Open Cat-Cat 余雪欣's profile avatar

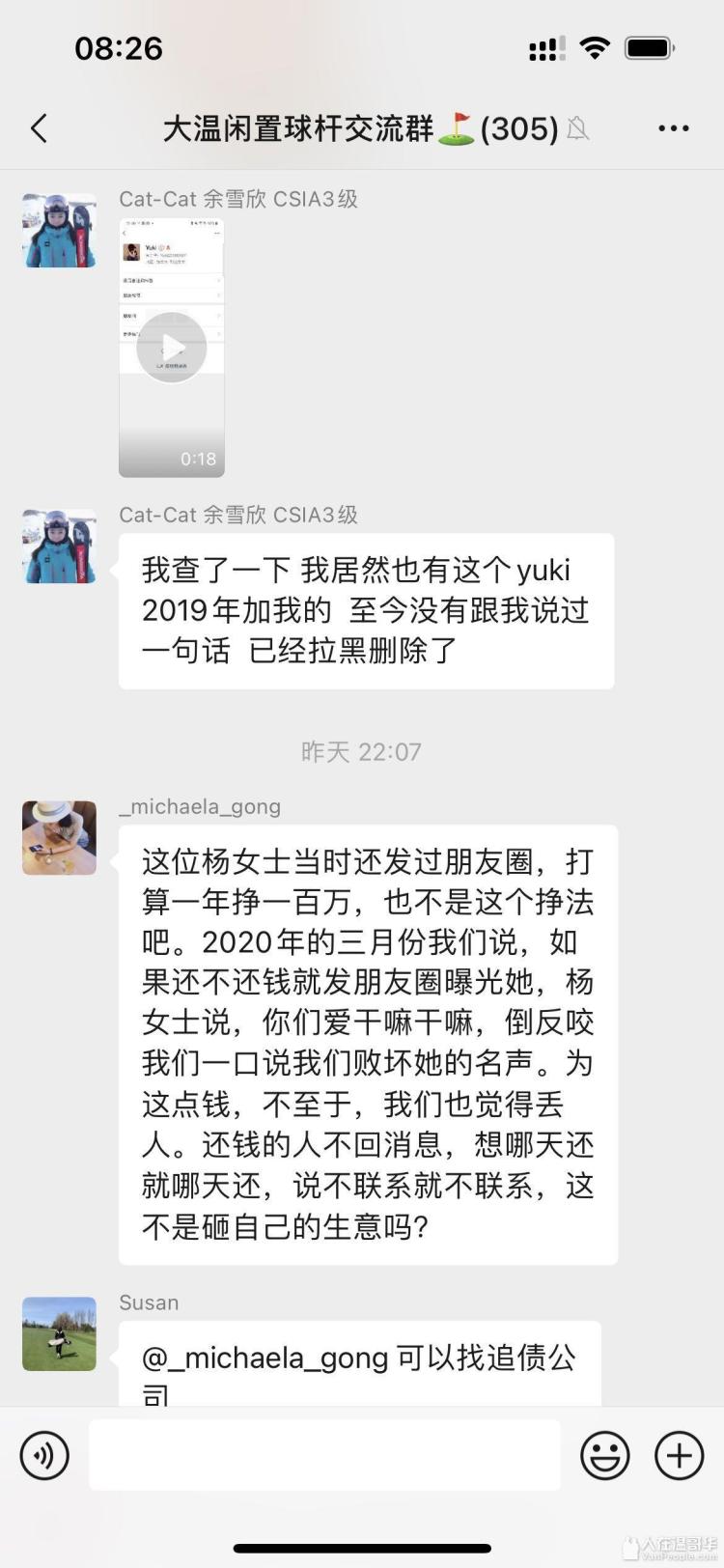point(59,232)
